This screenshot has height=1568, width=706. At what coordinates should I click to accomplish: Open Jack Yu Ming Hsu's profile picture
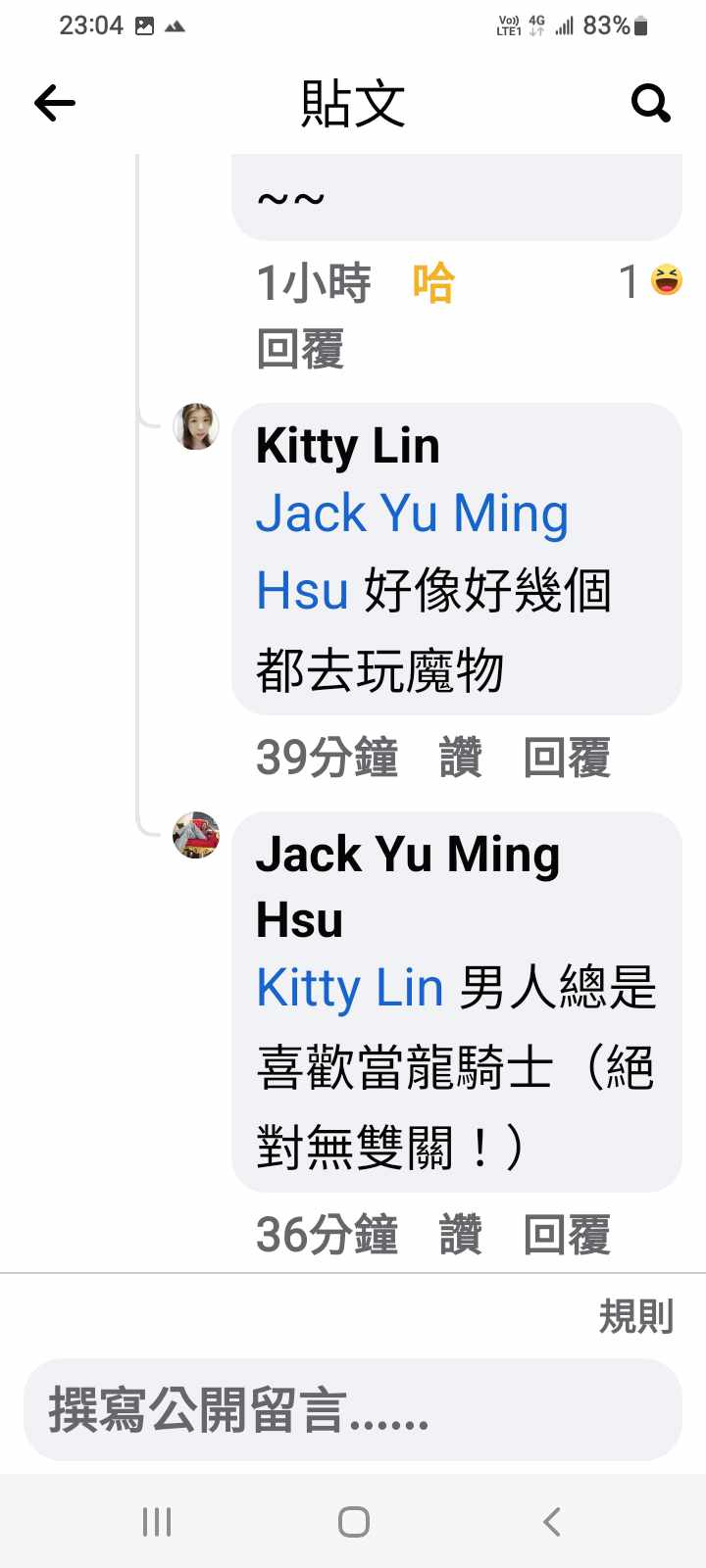click(x=196, y=835)
